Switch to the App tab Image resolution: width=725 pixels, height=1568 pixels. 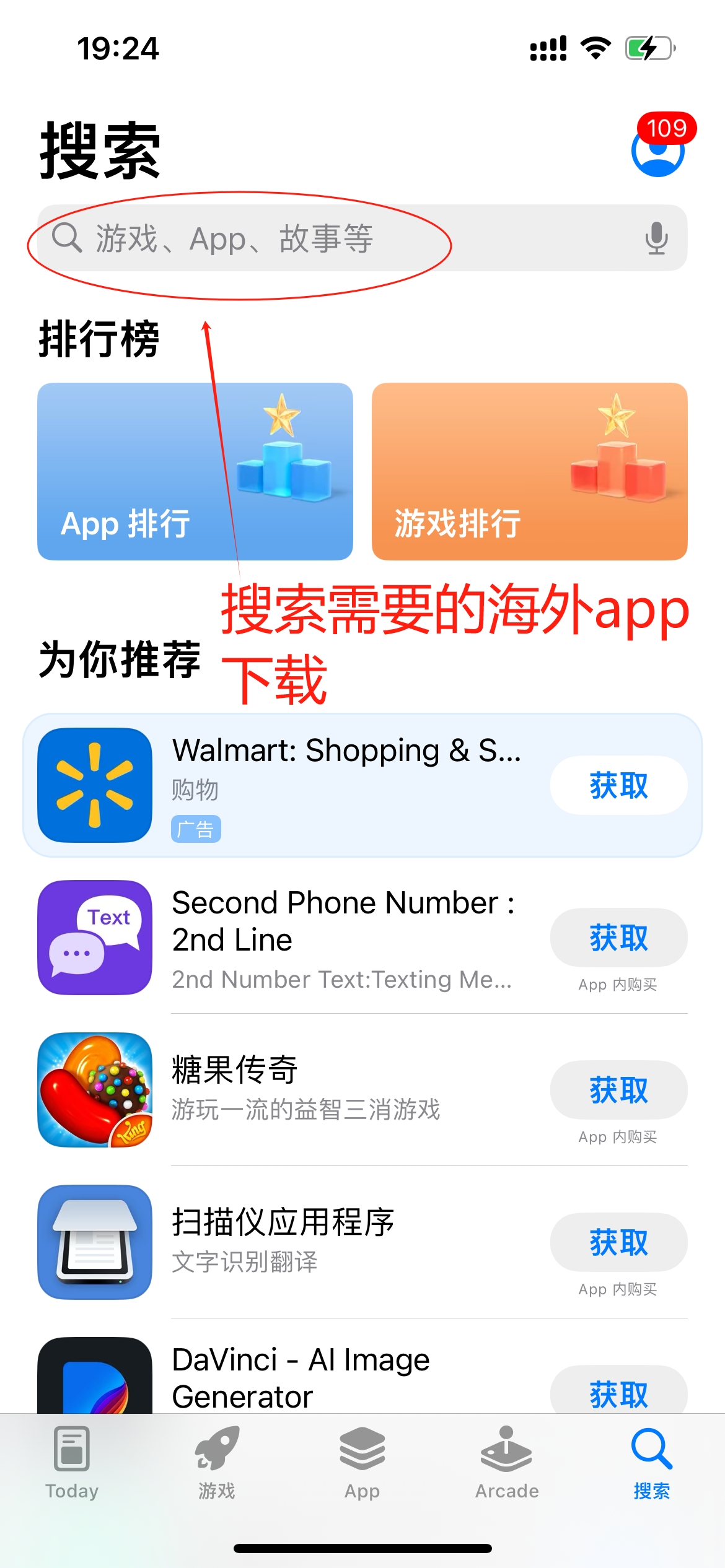click(362, 1463)
